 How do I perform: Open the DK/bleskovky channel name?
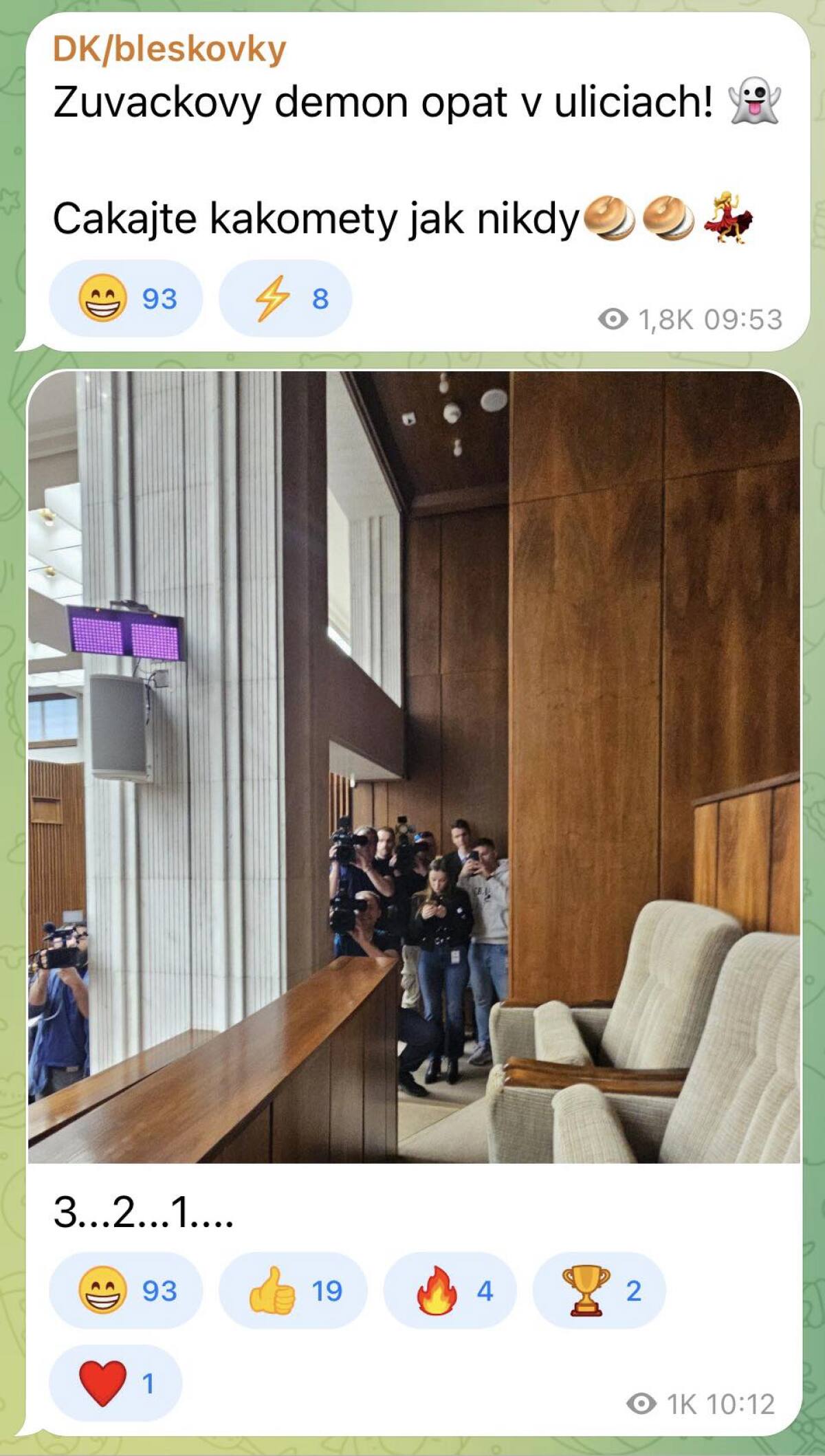coord(169,49)
